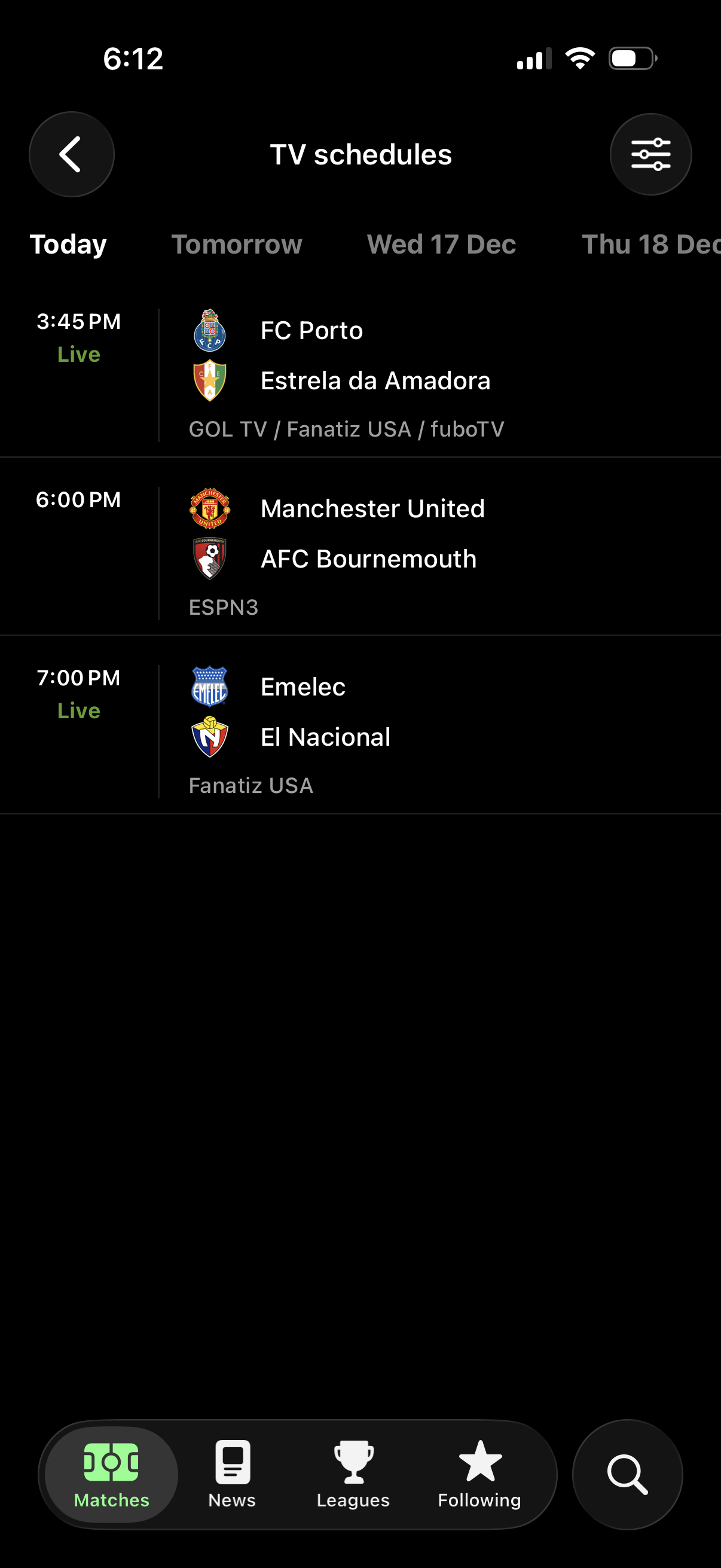
Task: Select the Today tab
Action: (68, 245)
